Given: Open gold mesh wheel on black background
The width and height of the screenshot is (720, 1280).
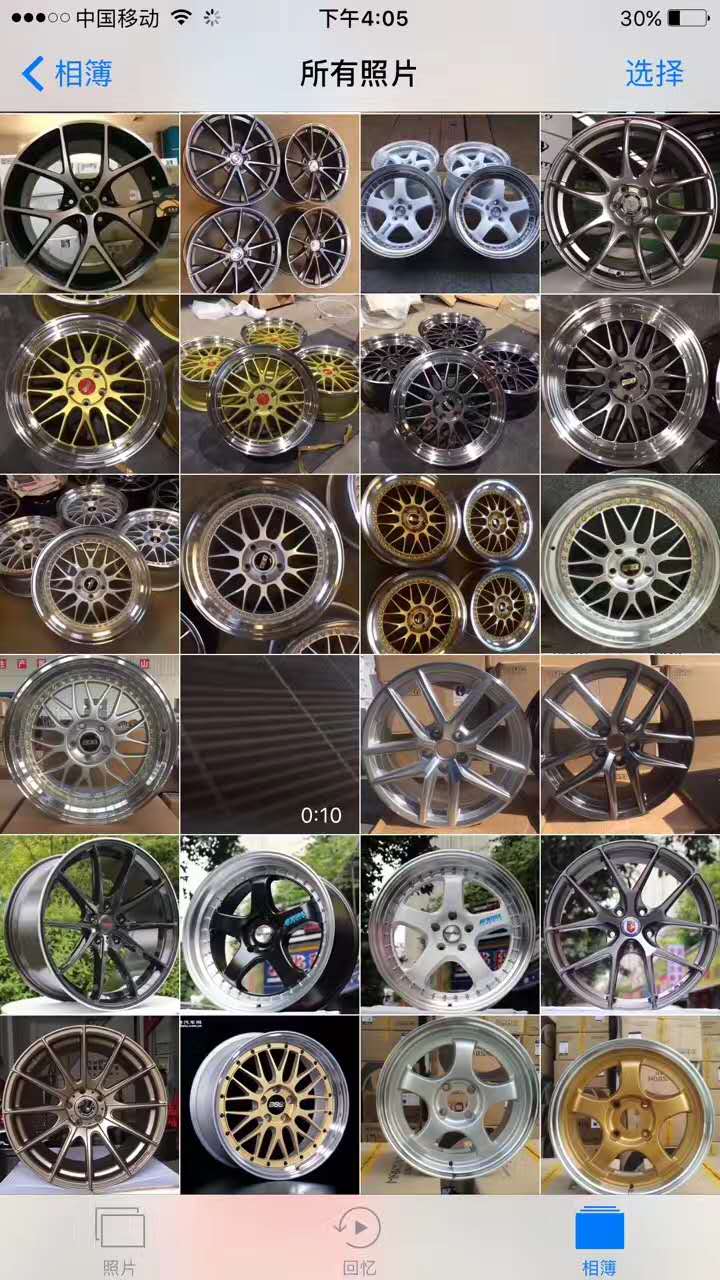Looking at the screenshot, I should (x=269, y=1105).
